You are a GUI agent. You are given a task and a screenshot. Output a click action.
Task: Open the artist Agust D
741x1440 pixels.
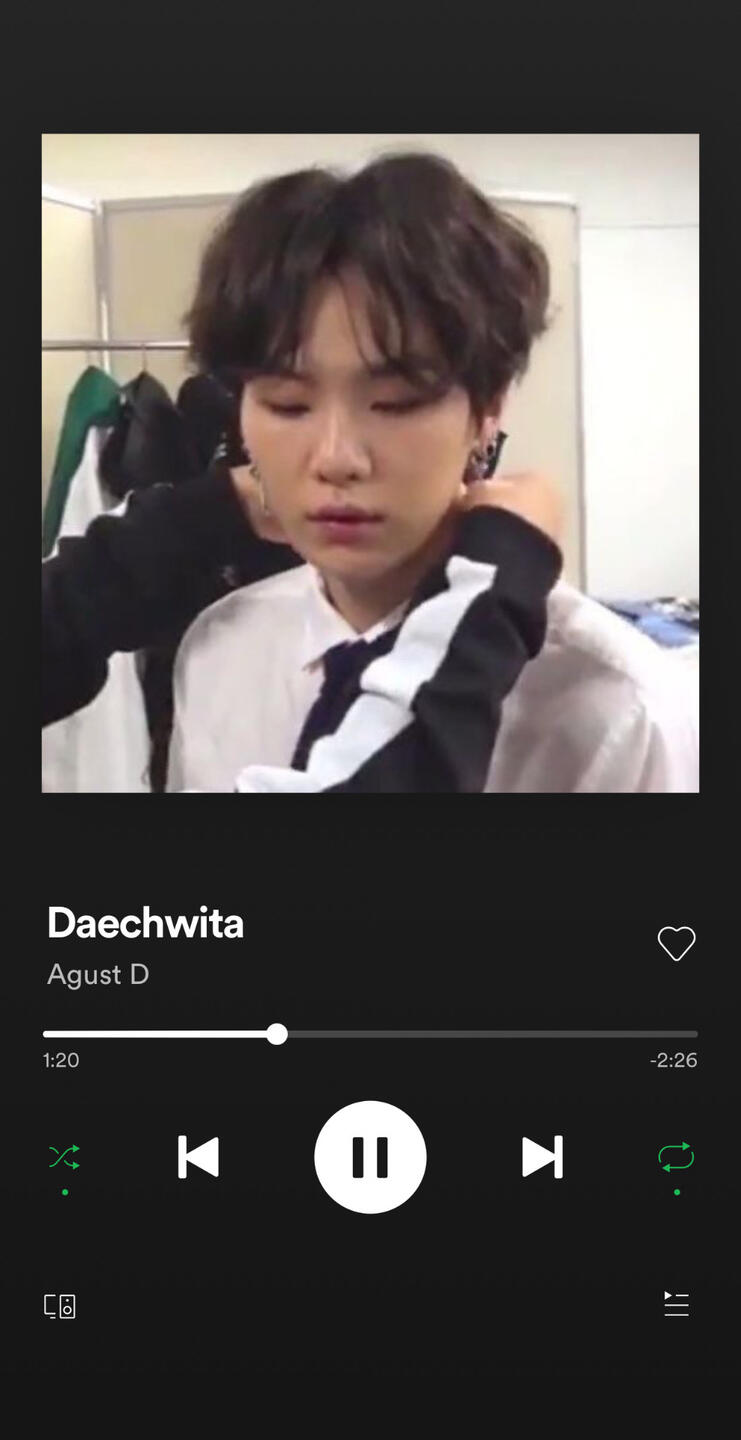[98, 974]
